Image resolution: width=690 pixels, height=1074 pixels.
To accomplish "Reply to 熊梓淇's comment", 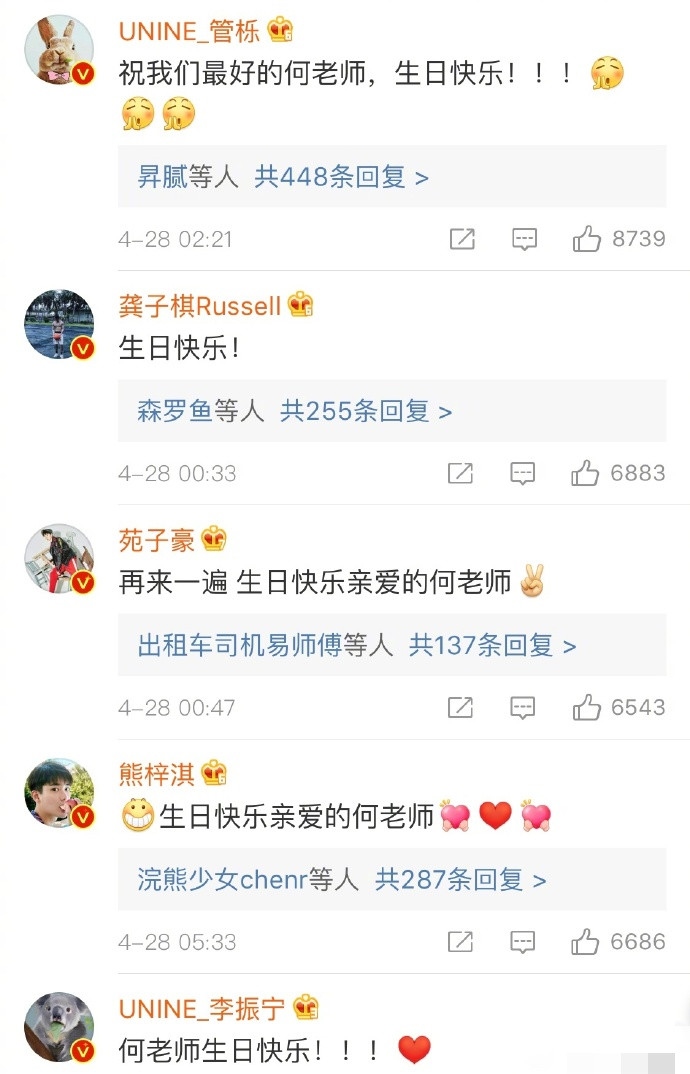I will 523,941.
